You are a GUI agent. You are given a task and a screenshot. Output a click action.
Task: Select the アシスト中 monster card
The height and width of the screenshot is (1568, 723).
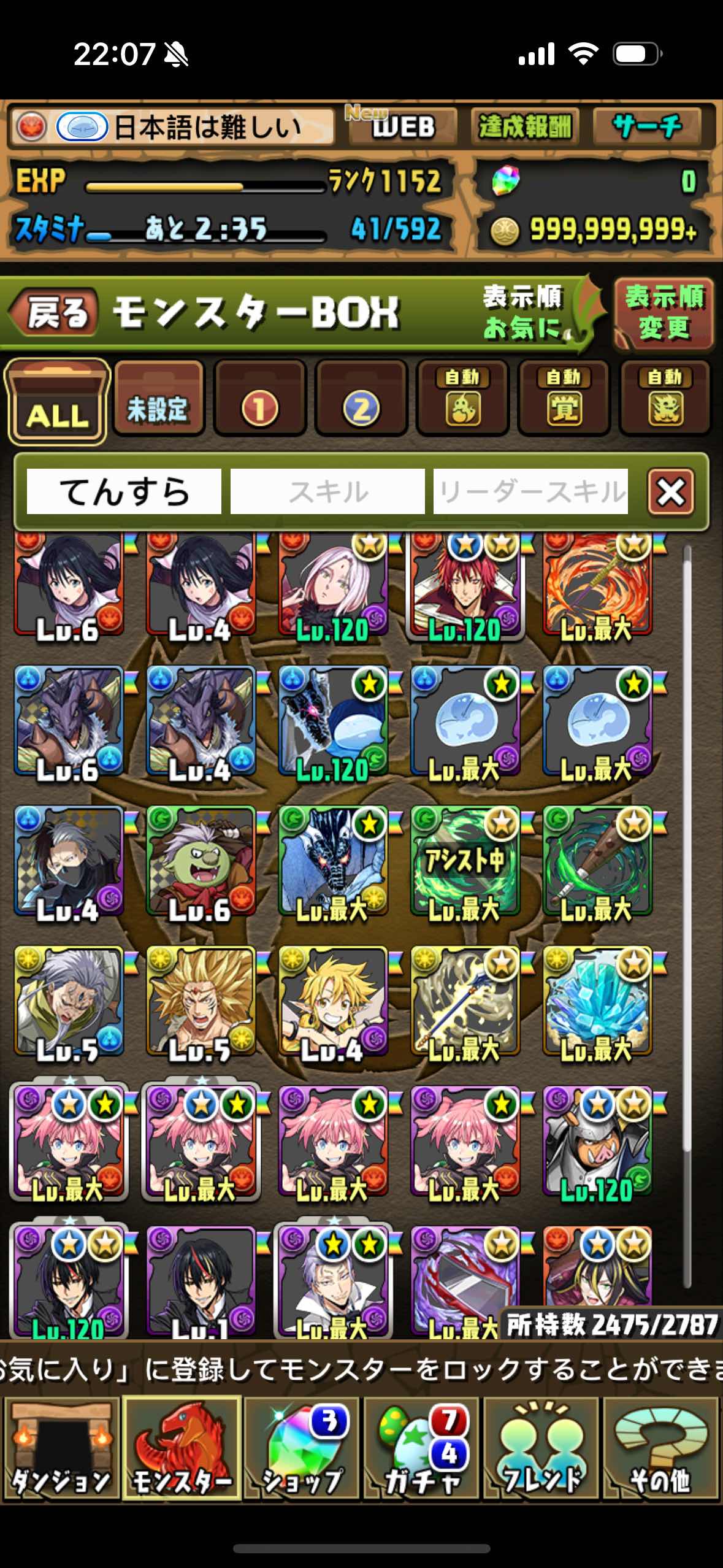pos(464,860)
